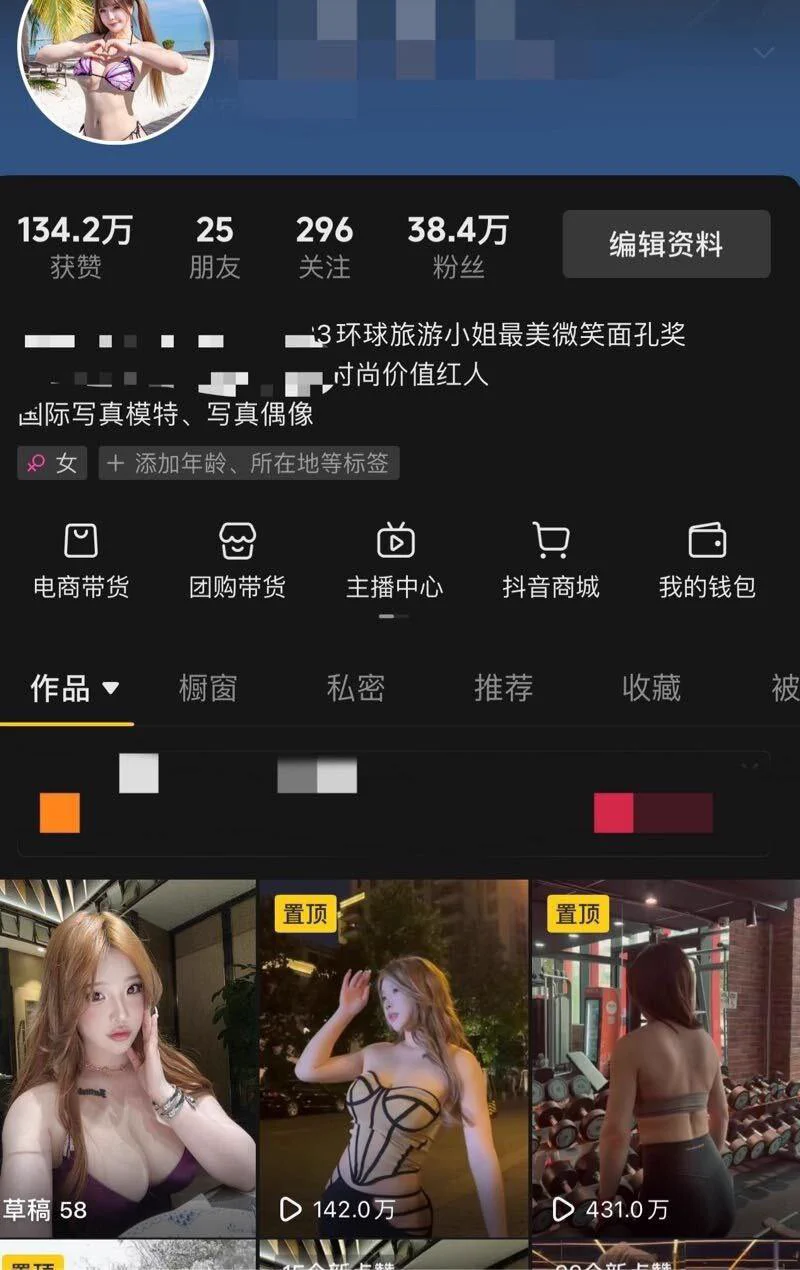Open 电商带货 shortcut

tap(81, 562)
